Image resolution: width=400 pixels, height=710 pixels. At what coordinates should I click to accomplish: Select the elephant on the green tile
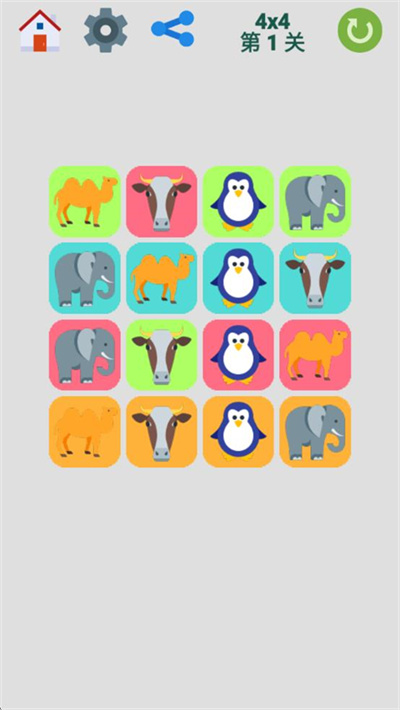[x=315, y=201]
